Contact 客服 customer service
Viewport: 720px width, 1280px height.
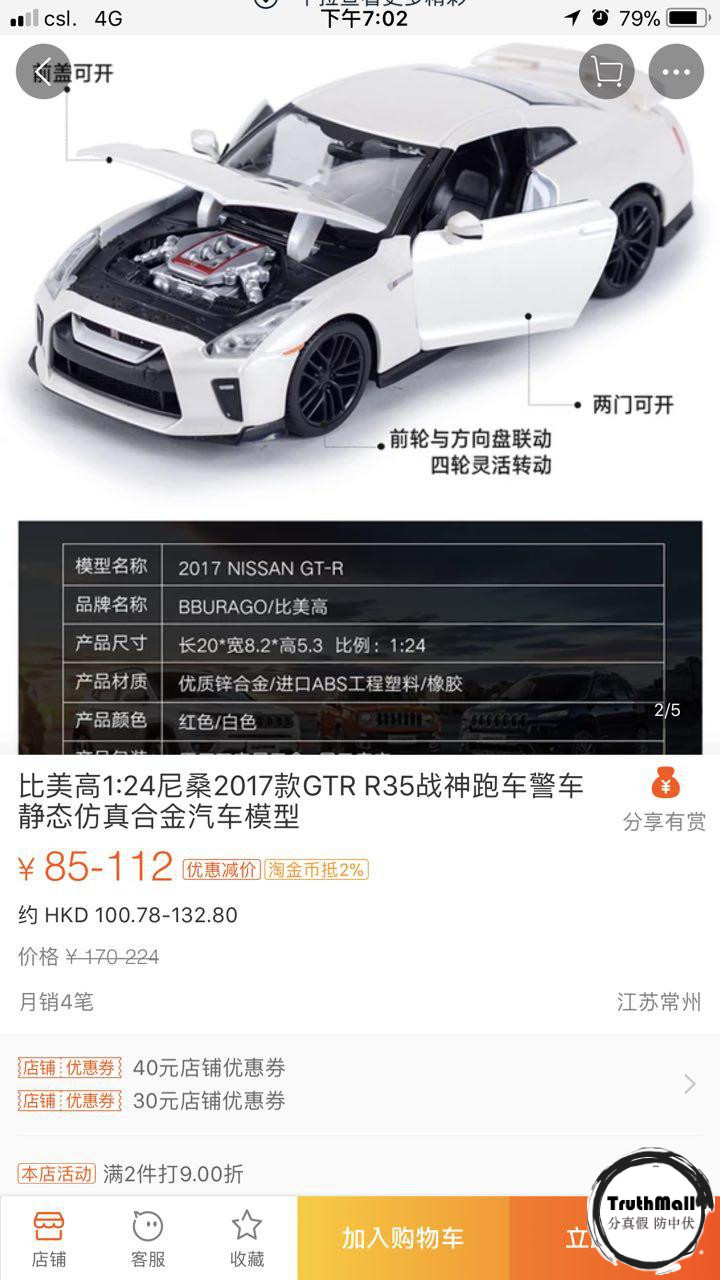[147, 1238]
